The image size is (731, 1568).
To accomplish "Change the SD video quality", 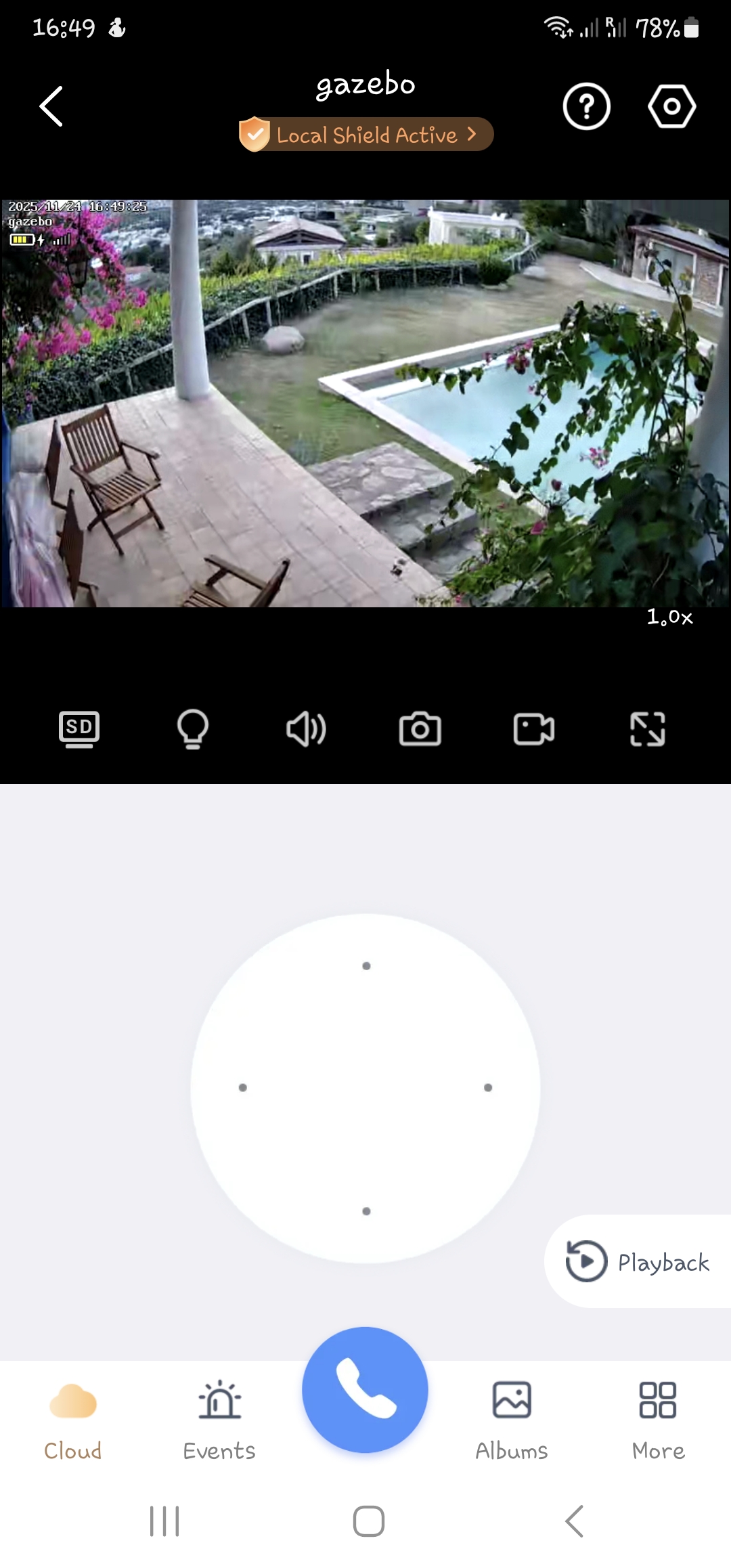I will tap(79, 729).
